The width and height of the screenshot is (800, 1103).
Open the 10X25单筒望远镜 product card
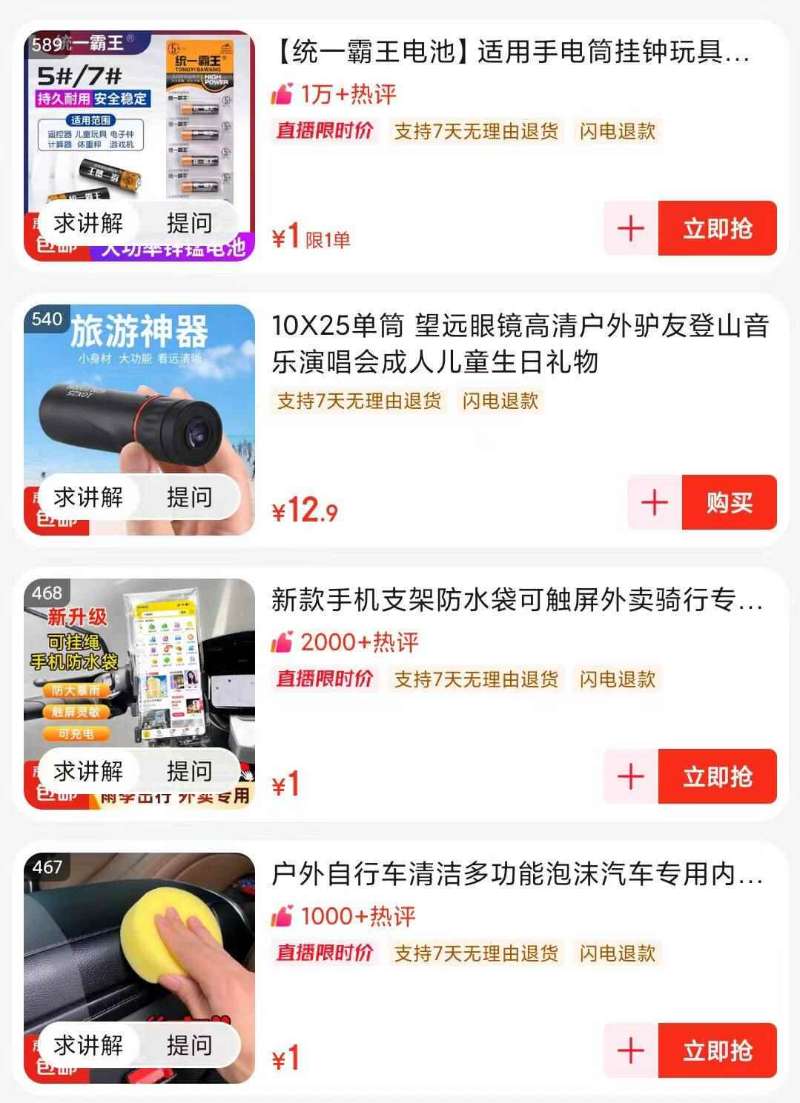coord(520,342)
